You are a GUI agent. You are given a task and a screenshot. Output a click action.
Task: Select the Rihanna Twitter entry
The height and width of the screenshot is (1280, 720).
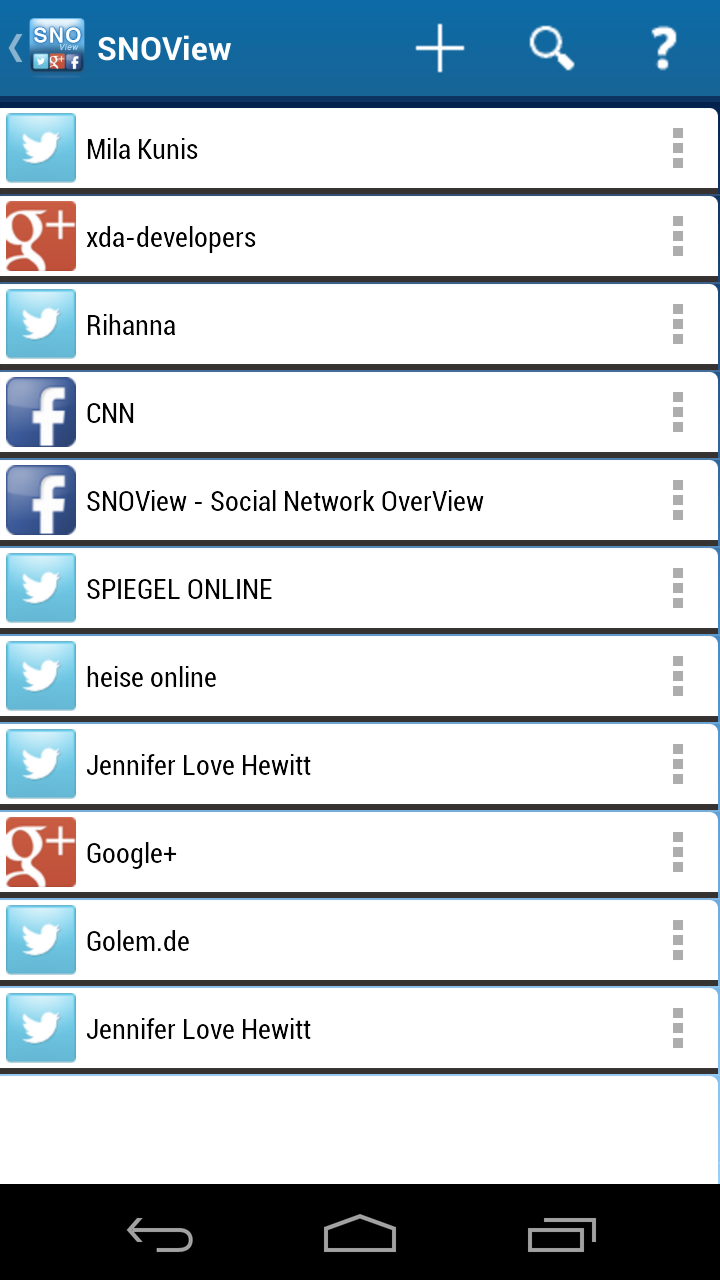359,325
